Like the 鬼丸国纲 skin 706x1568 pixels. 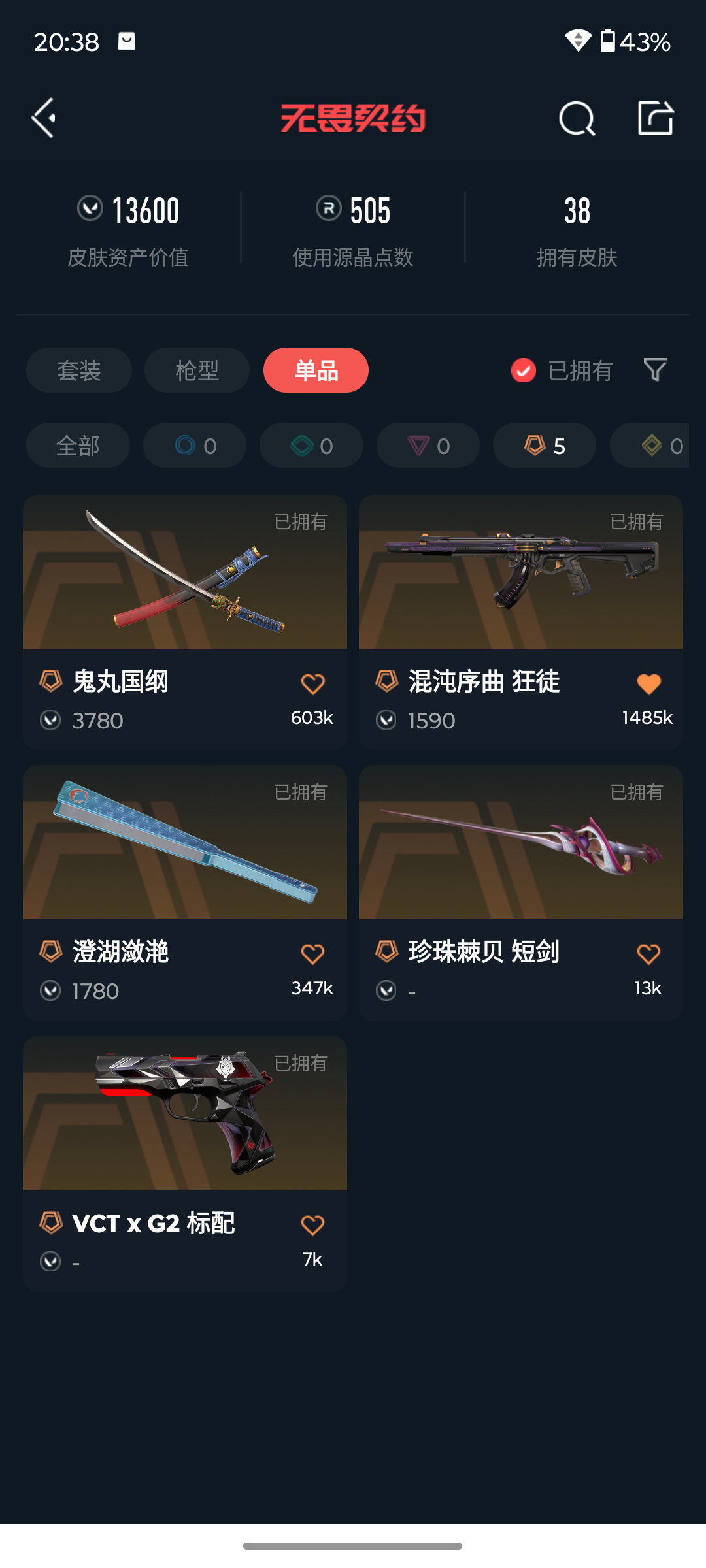tap(312, 684)
